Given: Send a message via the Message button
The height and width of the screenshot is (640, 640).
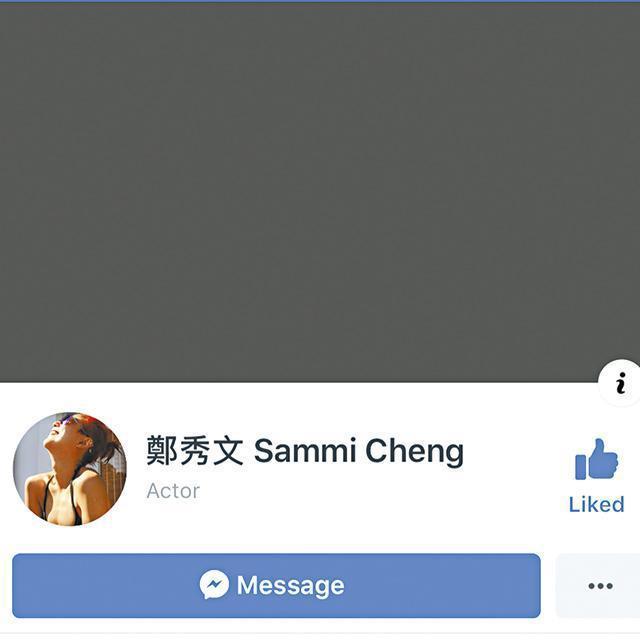Looking at the screenshot, I should coord(276,585).
